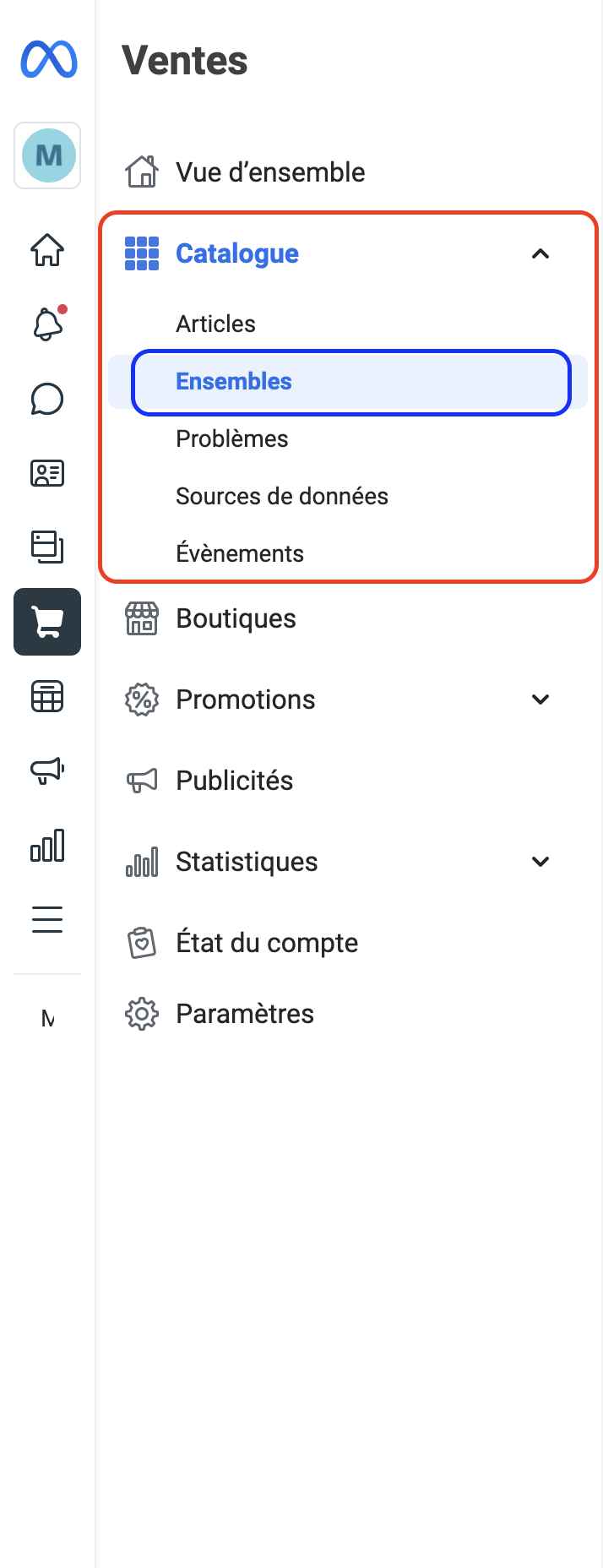Open the bar chart insights icon in the side rail

point(47,845)
